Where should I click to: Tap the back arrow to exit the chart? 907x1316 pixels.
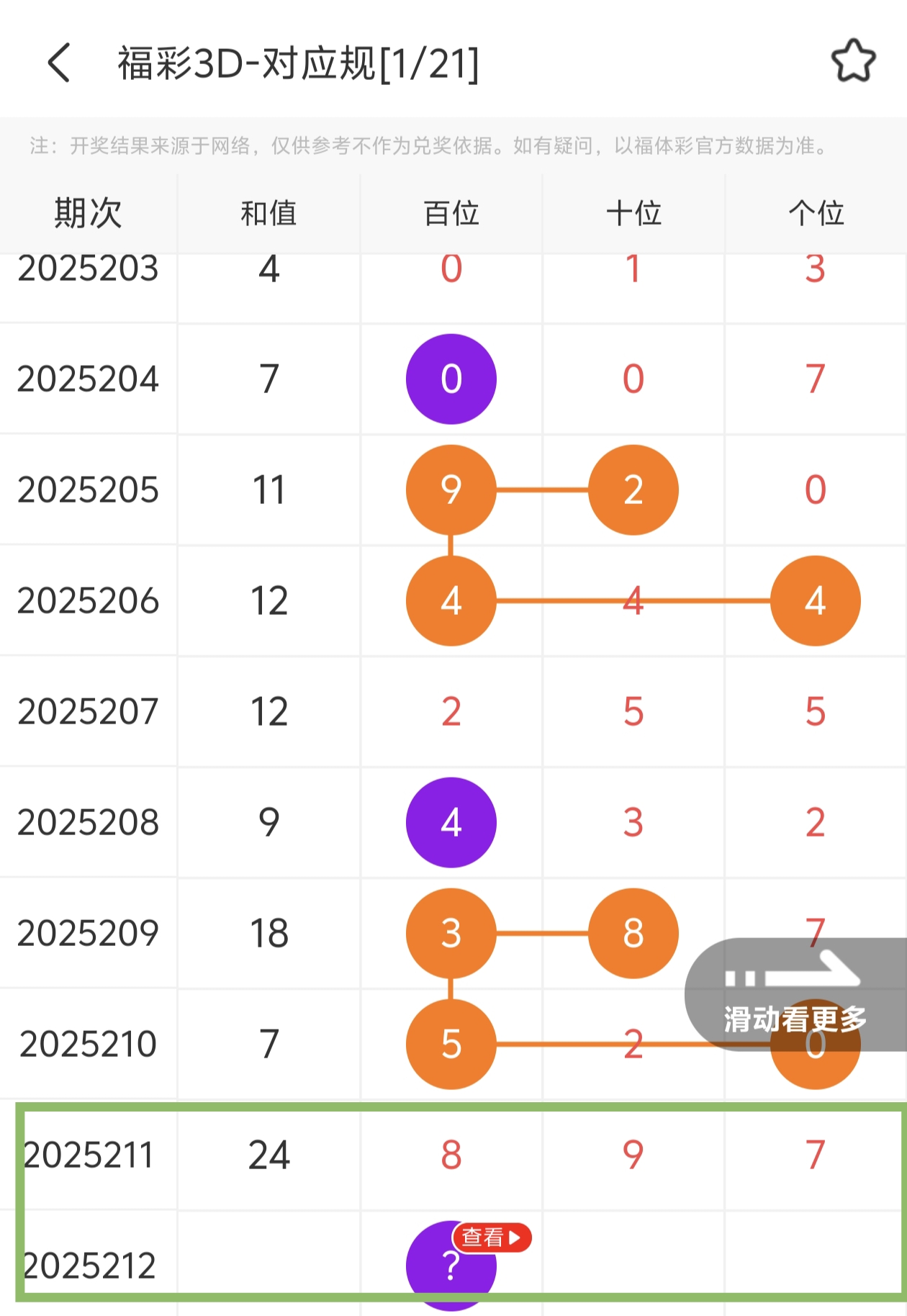pyautogui.click(x=58, y=63)
